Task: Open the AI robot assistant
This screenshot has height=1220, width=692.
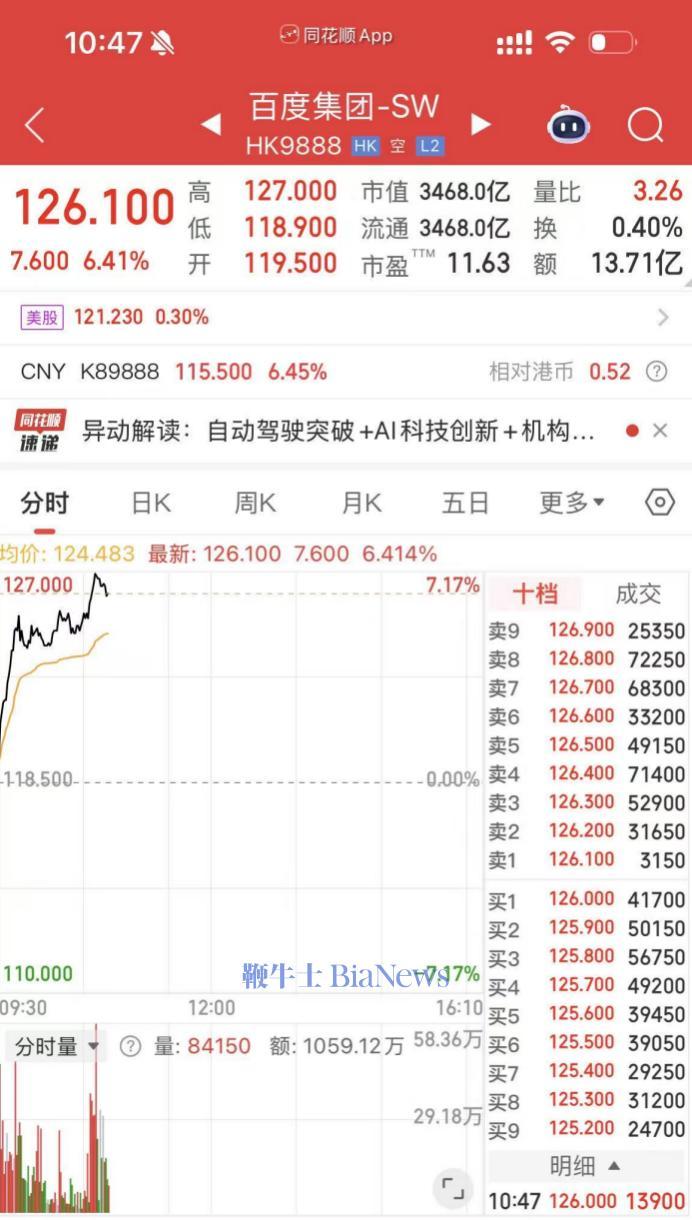Action: [x=569, y=126]
